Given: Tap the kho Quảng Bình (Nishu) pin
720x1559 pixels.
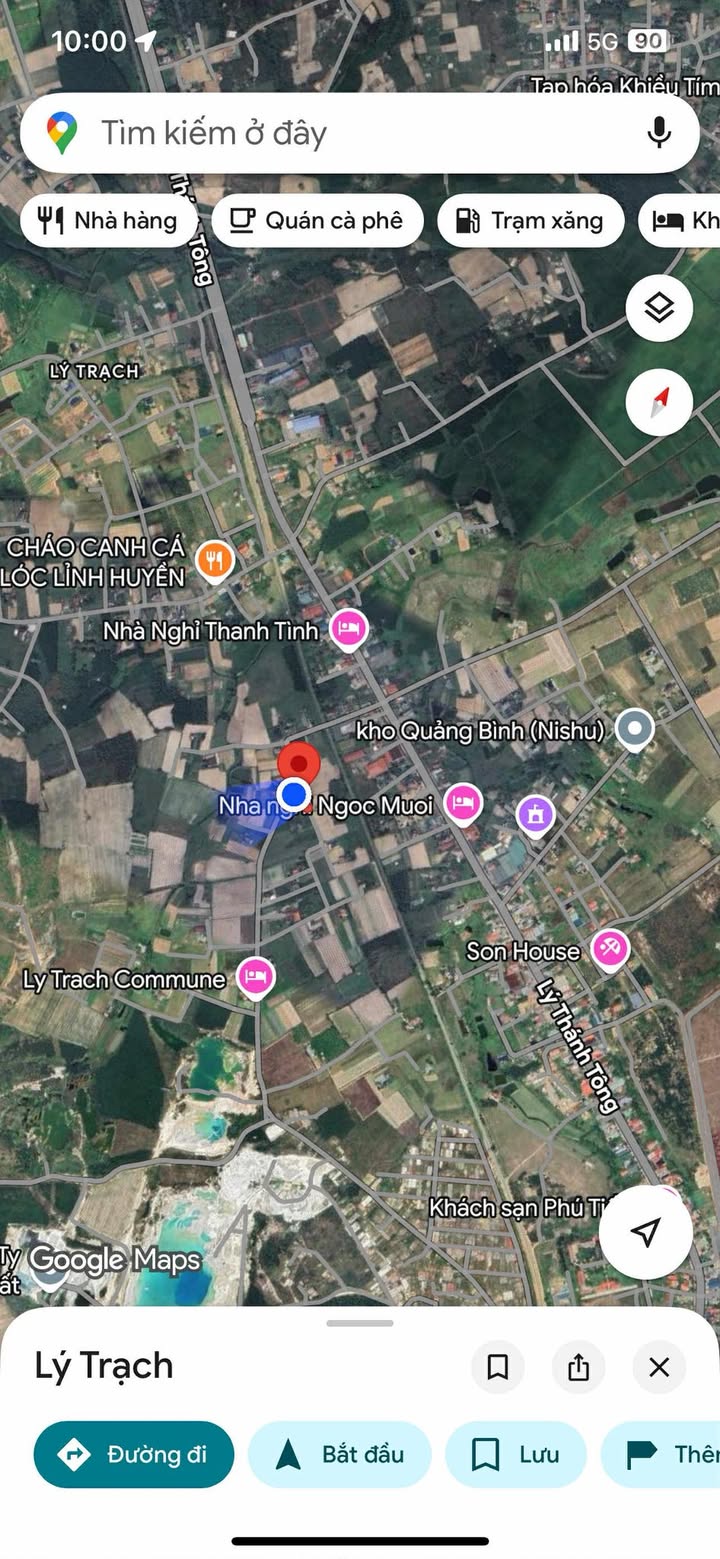Looking at the screenshot, I should pos(634,730).
